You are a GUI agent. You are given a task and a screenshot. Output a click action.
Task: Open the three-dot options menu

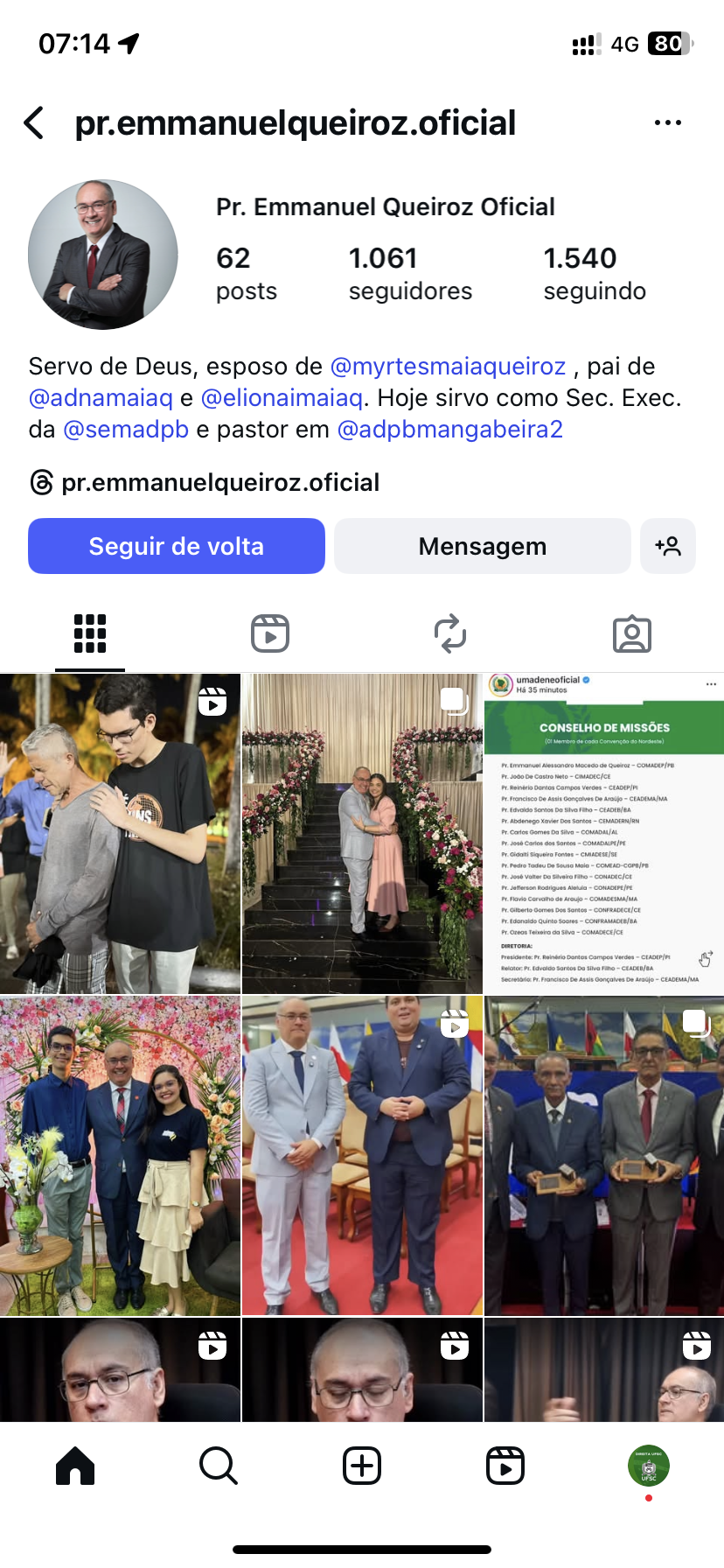pos(667,123)
